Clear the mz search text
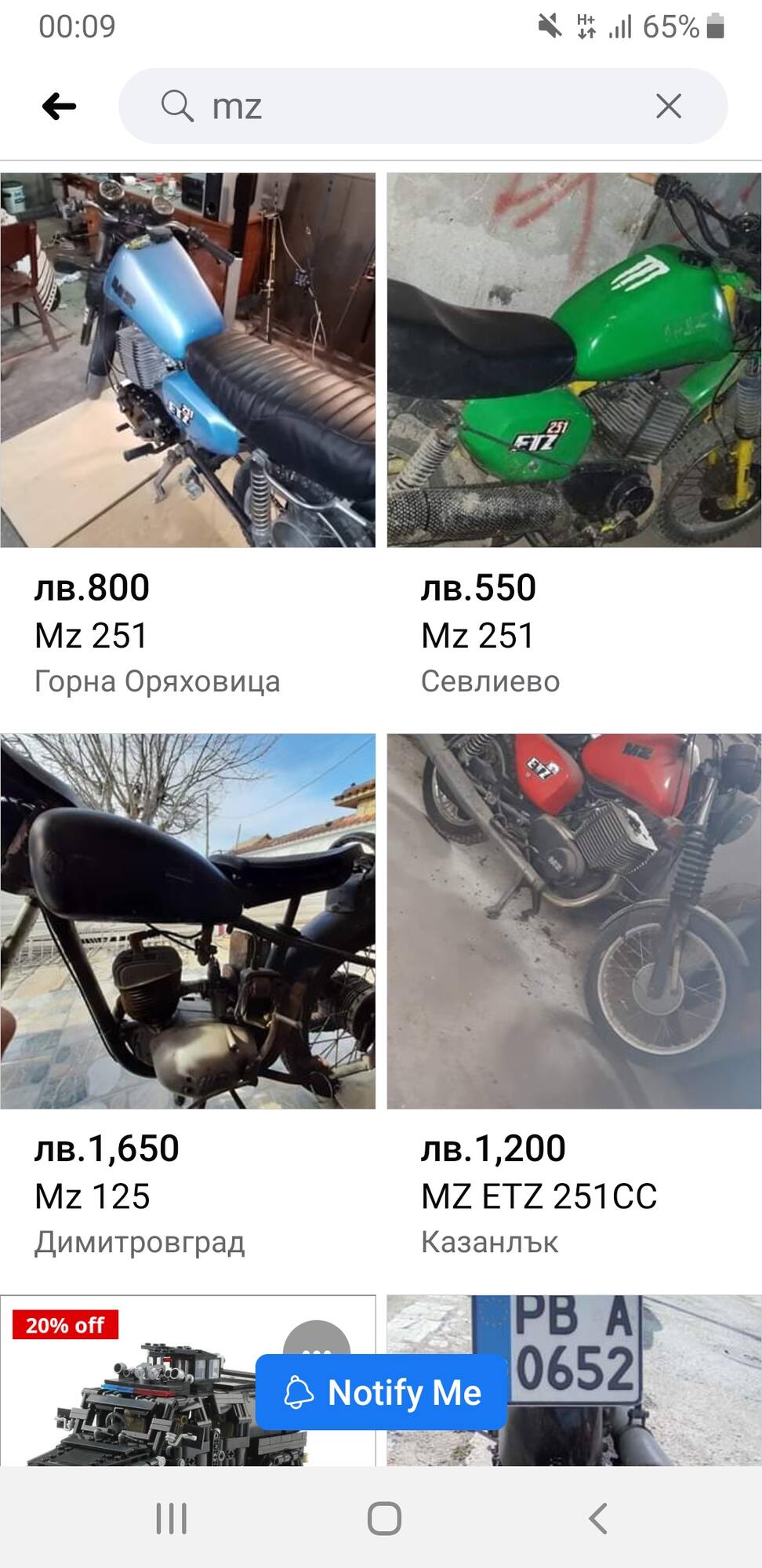Image resolution: width=762 pixels, height=1568 pixels. pyautogui.click(x=668, y=106)
